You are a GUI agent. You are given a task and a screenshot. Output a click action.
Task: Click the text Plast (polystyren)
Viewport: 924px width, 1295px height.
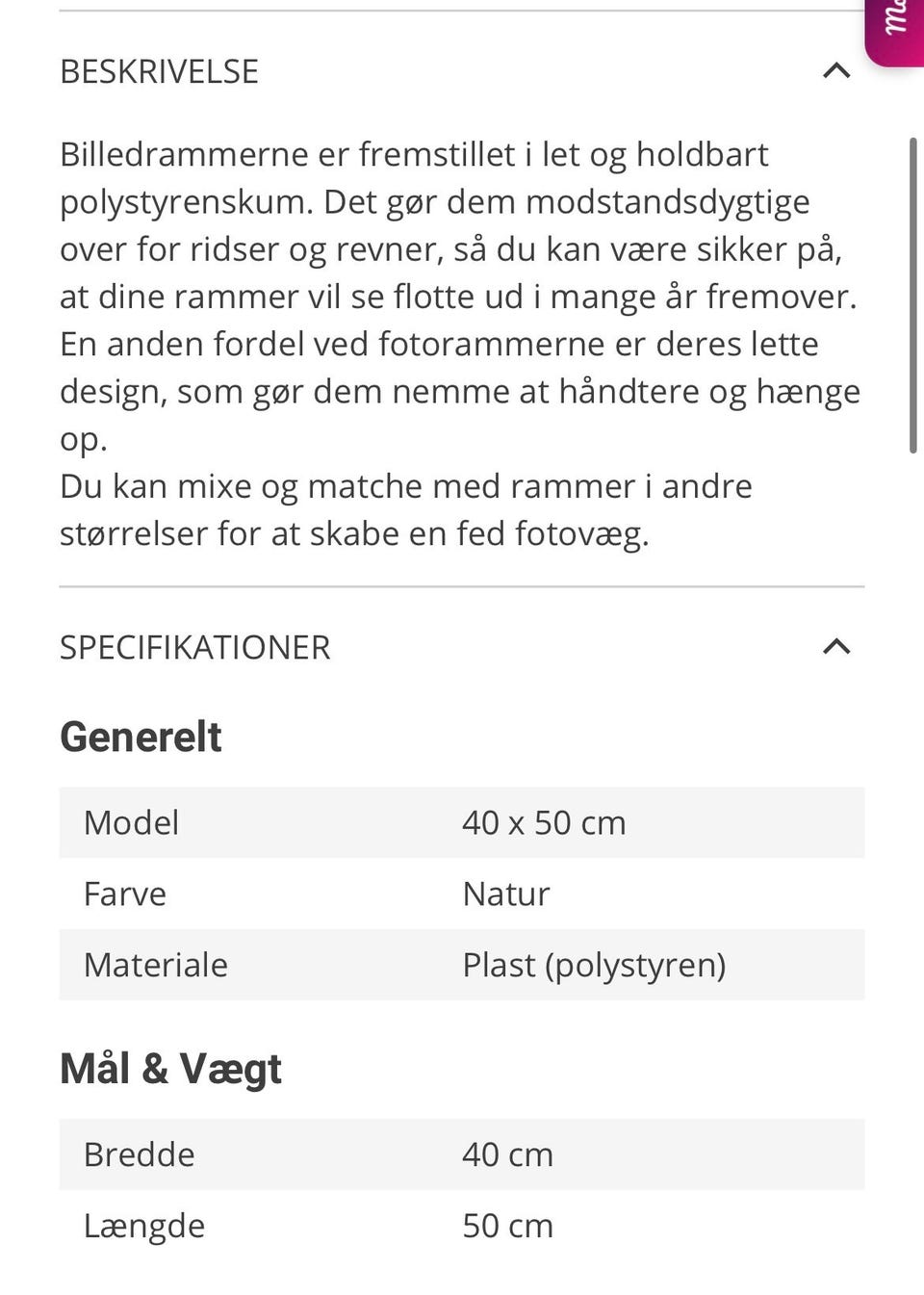pyautogui.click(x=595, y=965)
